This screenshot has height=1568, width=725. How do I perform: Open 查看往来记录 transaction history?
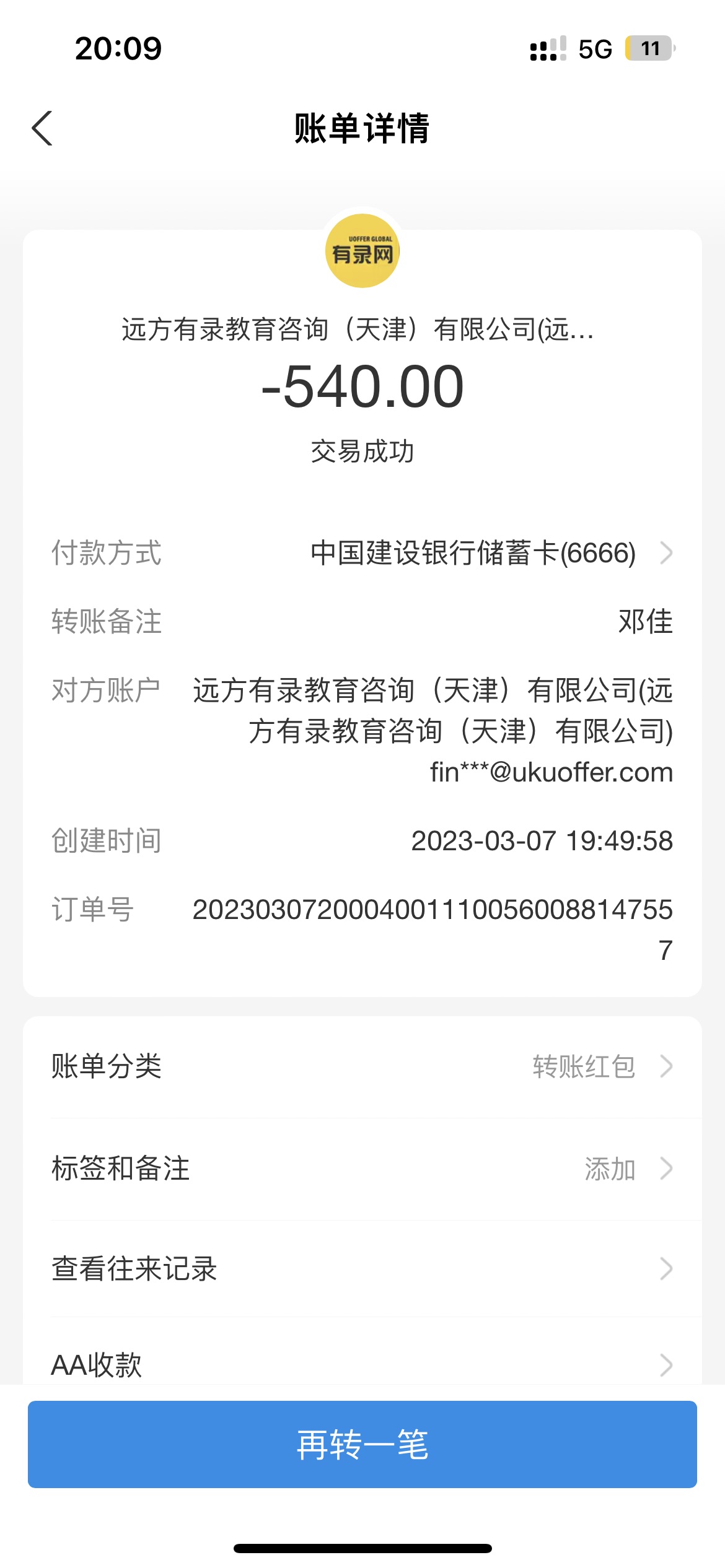(362, 1268)
